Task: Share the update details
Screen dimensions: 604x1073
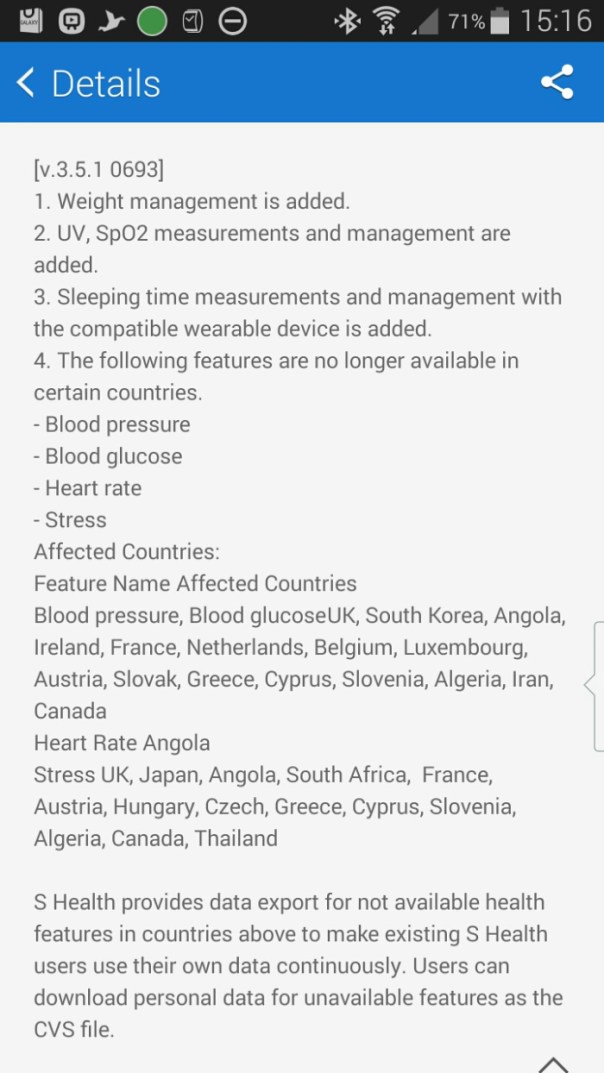Action: point(557,82)
